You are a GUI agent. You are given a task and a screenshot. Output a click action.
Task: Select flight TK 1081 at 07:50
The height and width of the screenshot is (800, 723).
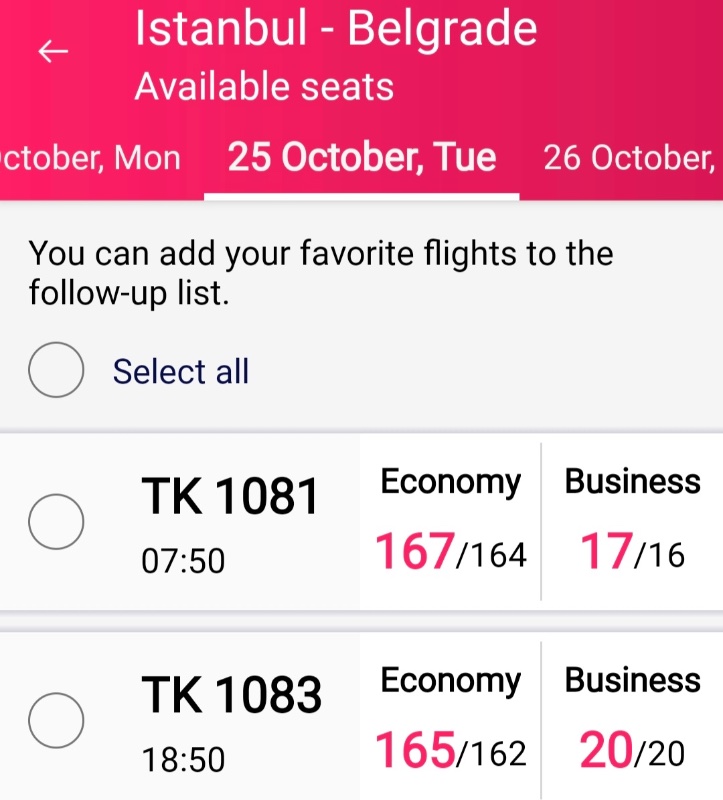click(x=55, y=521)
